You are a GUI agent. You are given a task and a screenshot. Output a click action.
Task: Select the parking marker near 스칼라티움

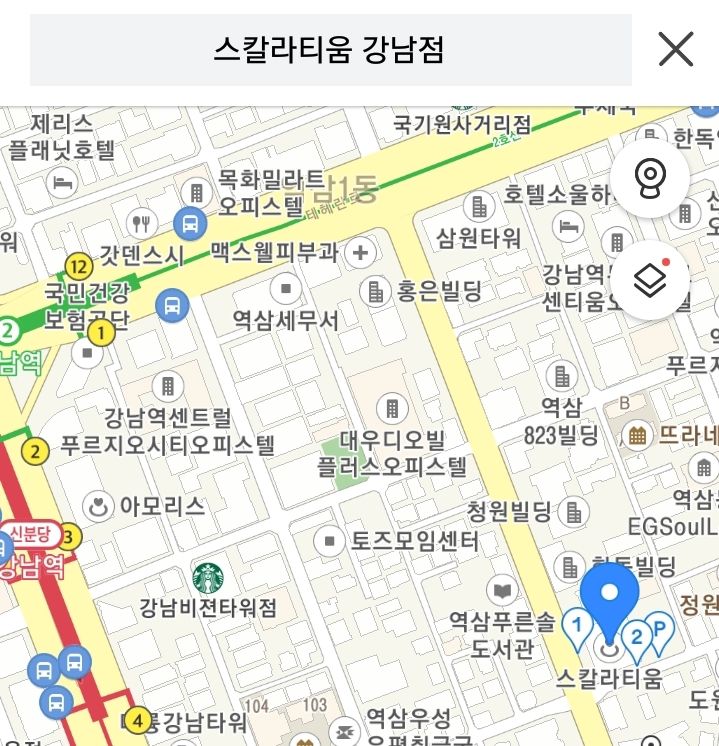pyautogui.click(x=660, y=628)
